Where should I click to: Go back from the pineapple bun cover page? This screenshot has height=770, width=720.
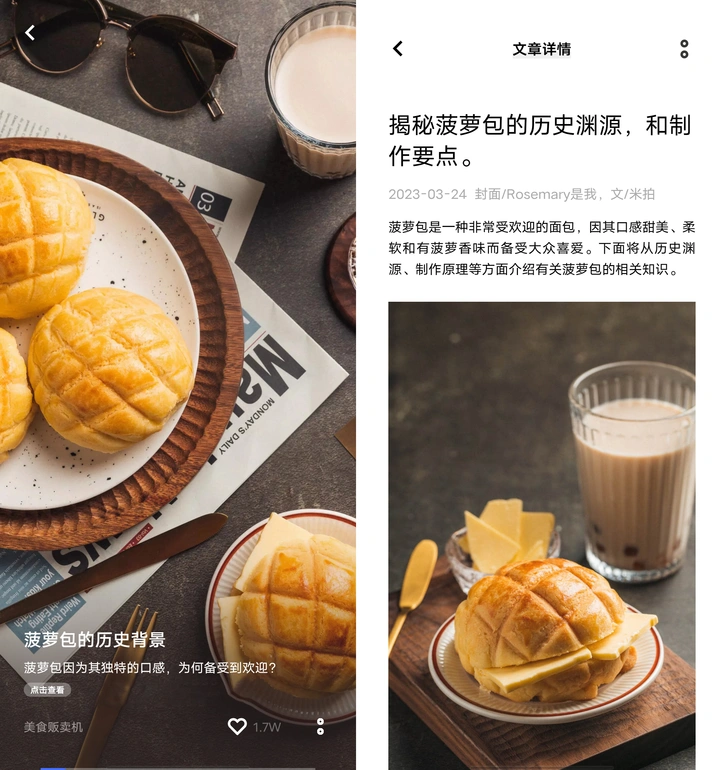[30, 33]
